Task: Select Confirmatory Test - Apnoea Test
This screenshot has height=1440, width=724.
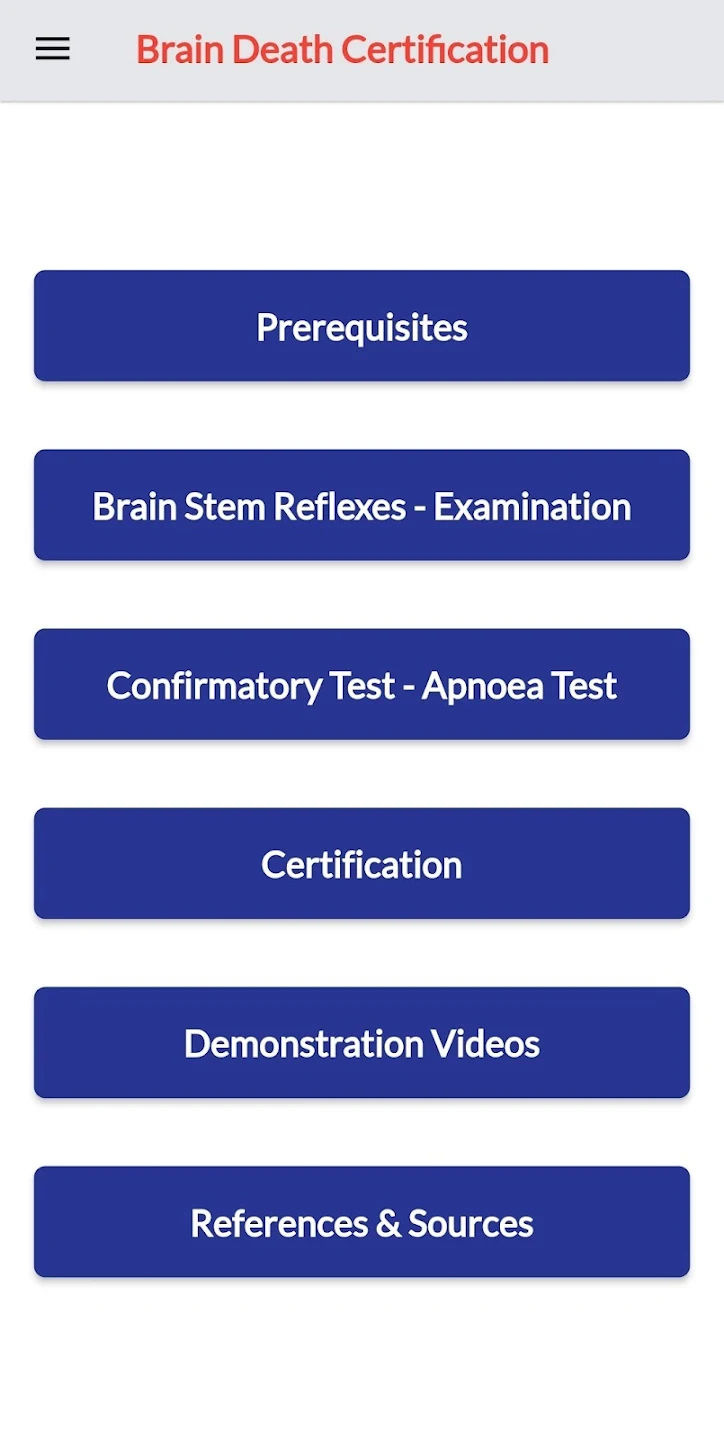Action: 362,684
